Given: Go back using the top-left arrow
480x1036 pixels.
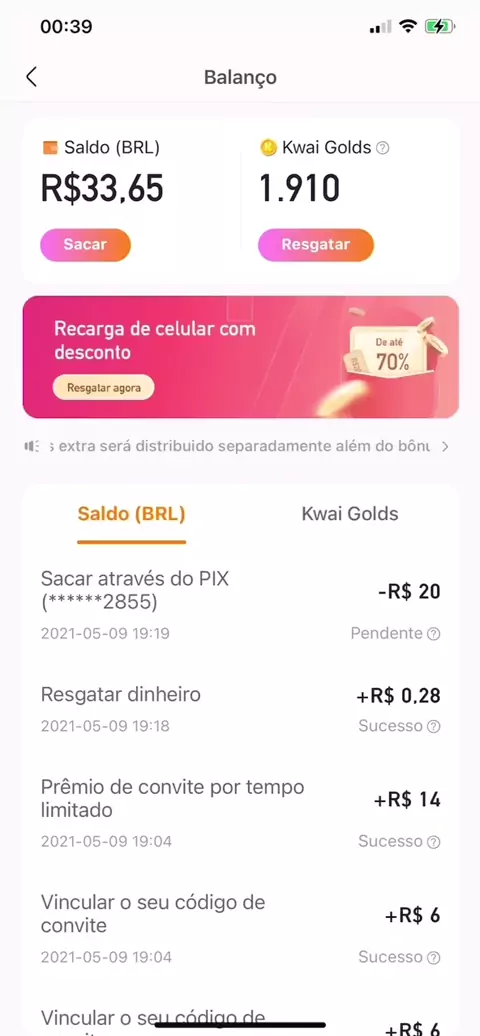Looking at the screenshot, I should [x=31, y=77].
